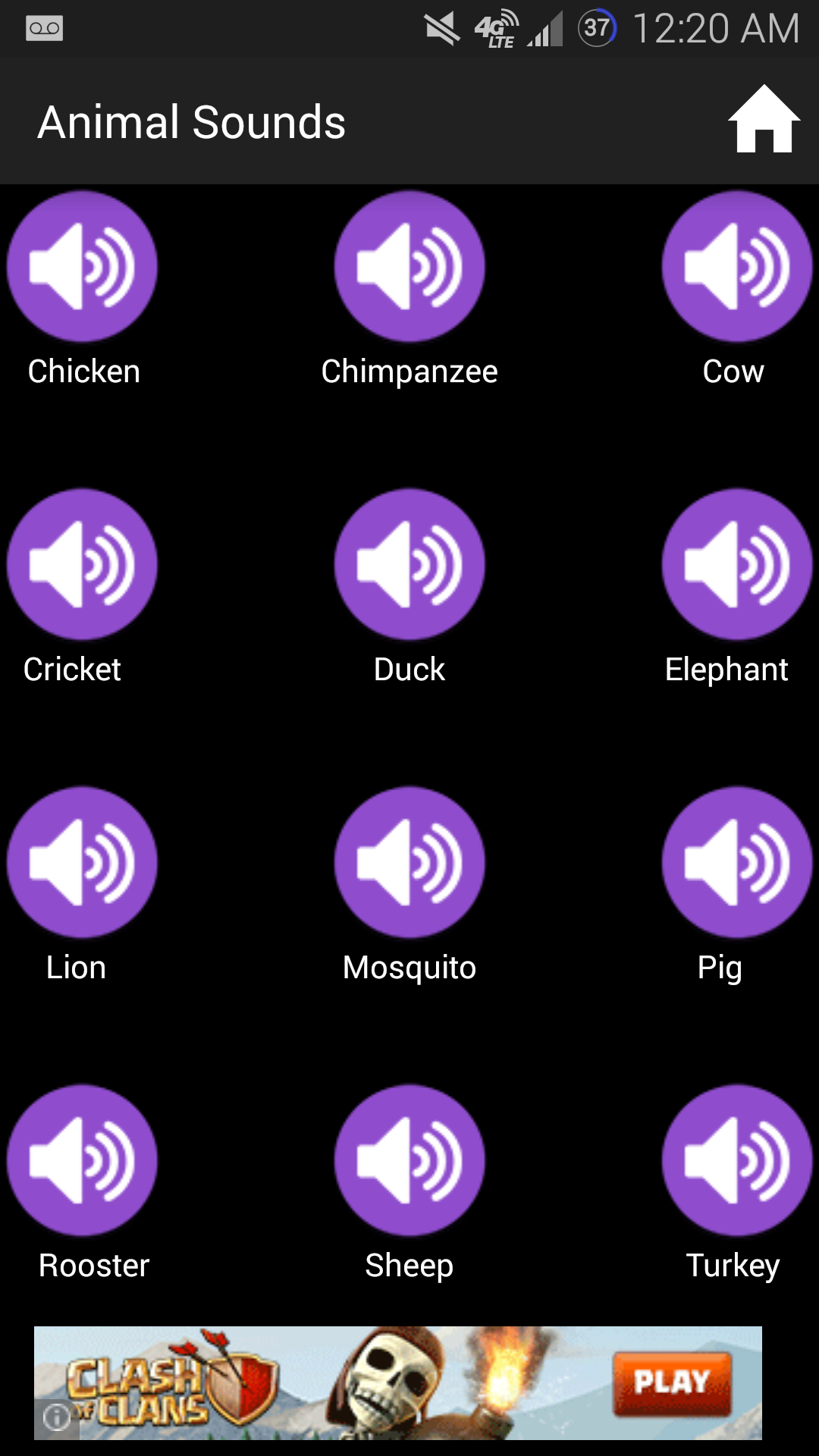Play the Sheep sound

click(x=409, y=1159)
